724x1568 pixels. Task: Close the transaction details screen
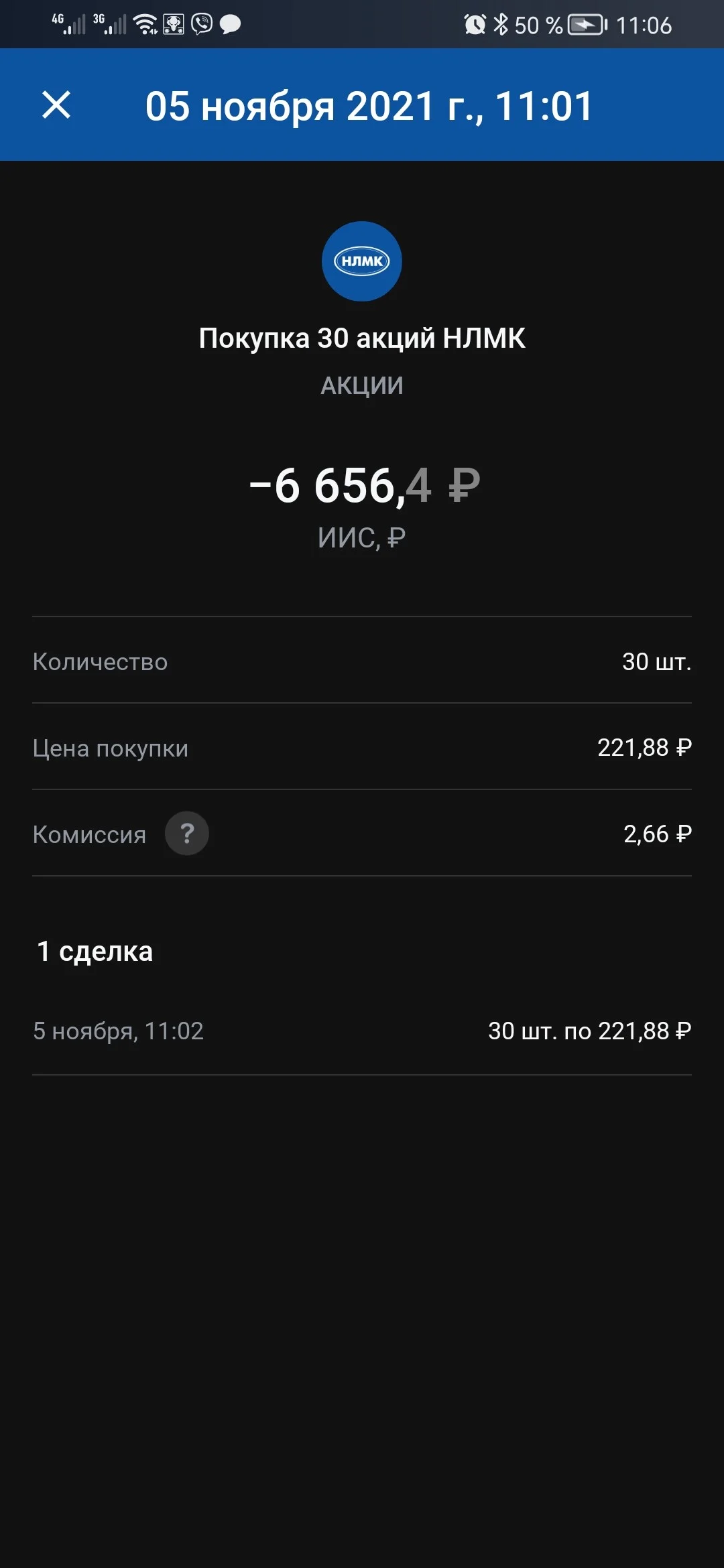click(x=56, y=105)
